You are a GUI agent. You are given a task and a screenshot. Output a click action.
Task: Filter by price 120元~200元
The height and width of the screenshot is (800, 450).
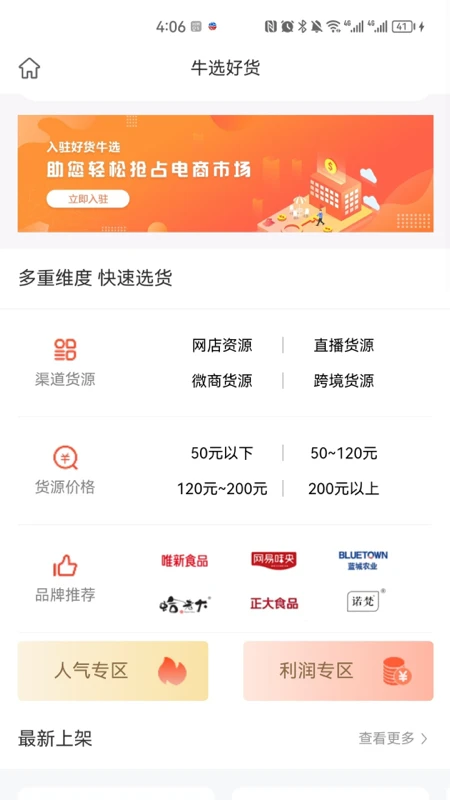(222, 489)
